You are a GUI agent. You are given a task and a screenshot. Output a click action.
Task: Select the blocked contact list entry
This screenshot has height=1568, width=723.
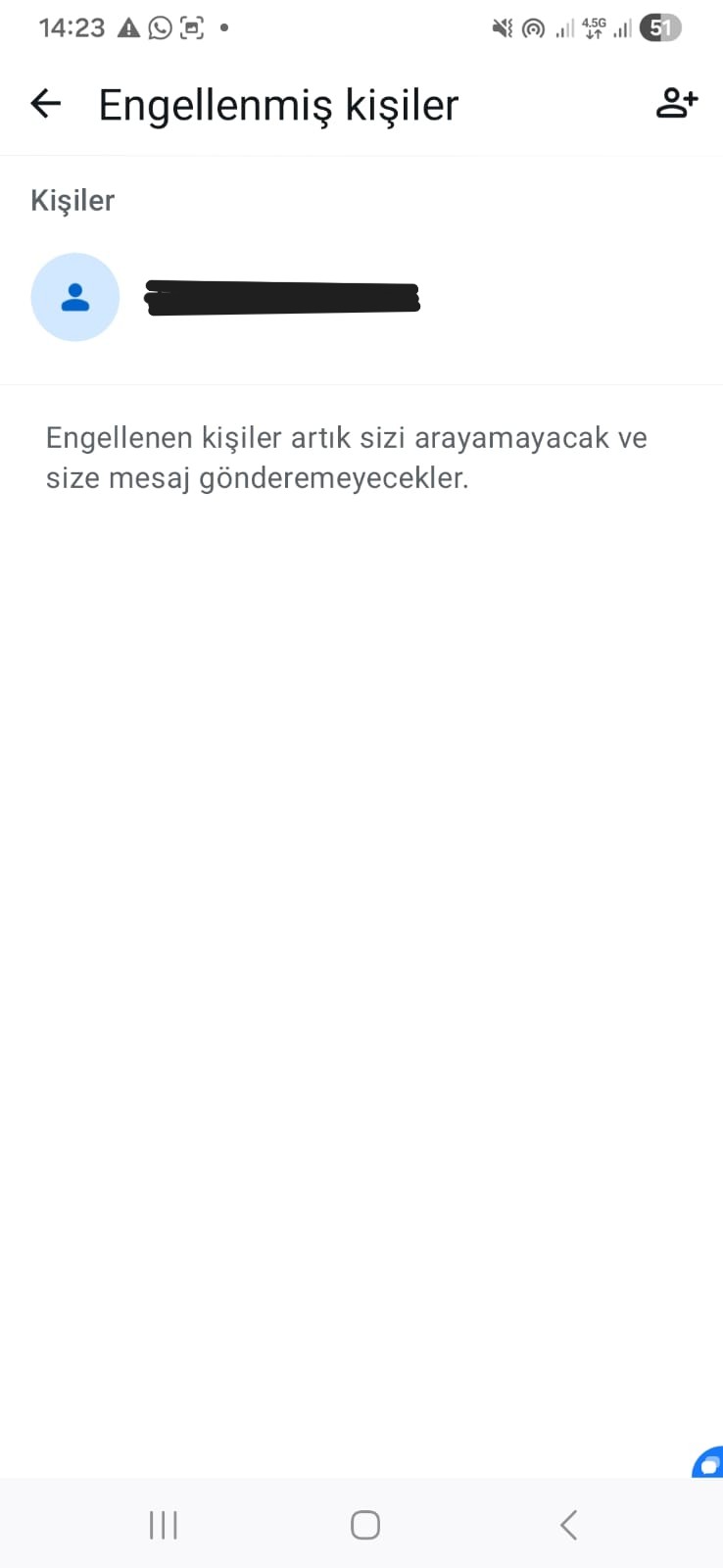point(284,297)
